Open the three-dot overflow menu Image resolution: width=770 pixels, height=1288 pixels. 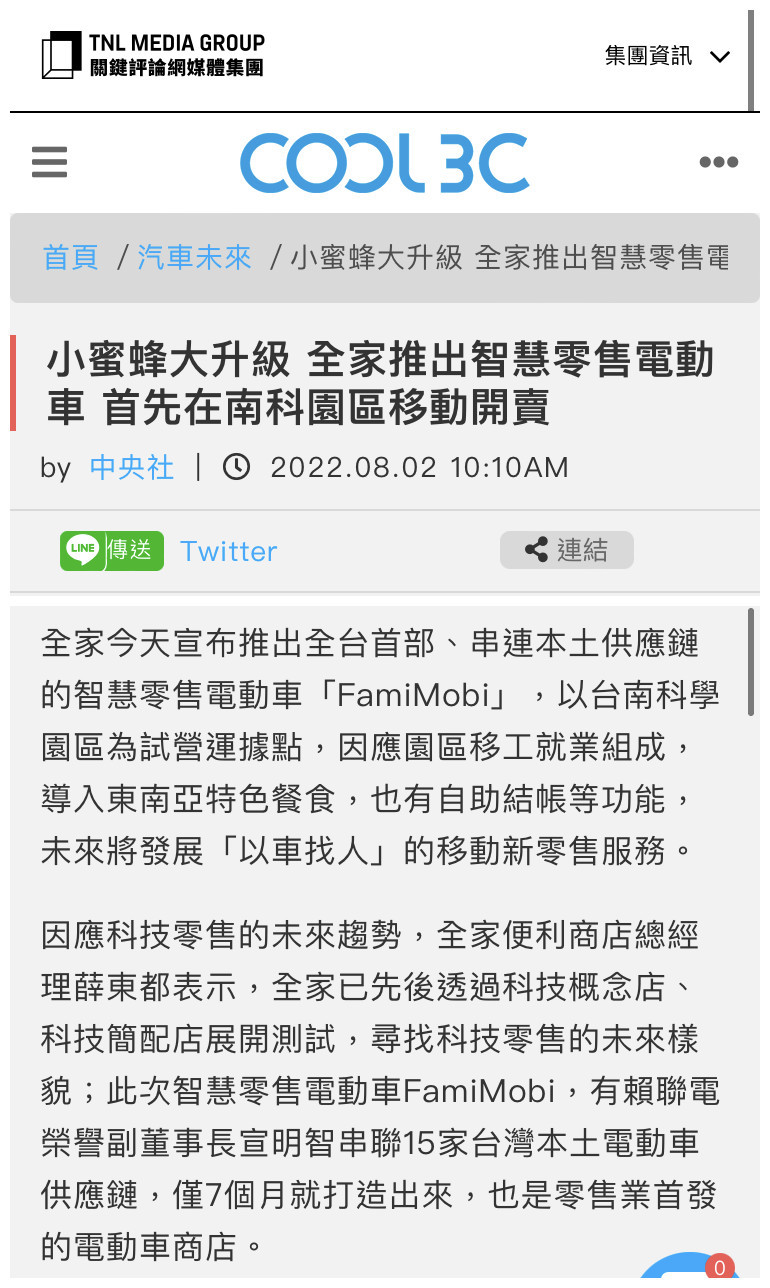point(718,162)
